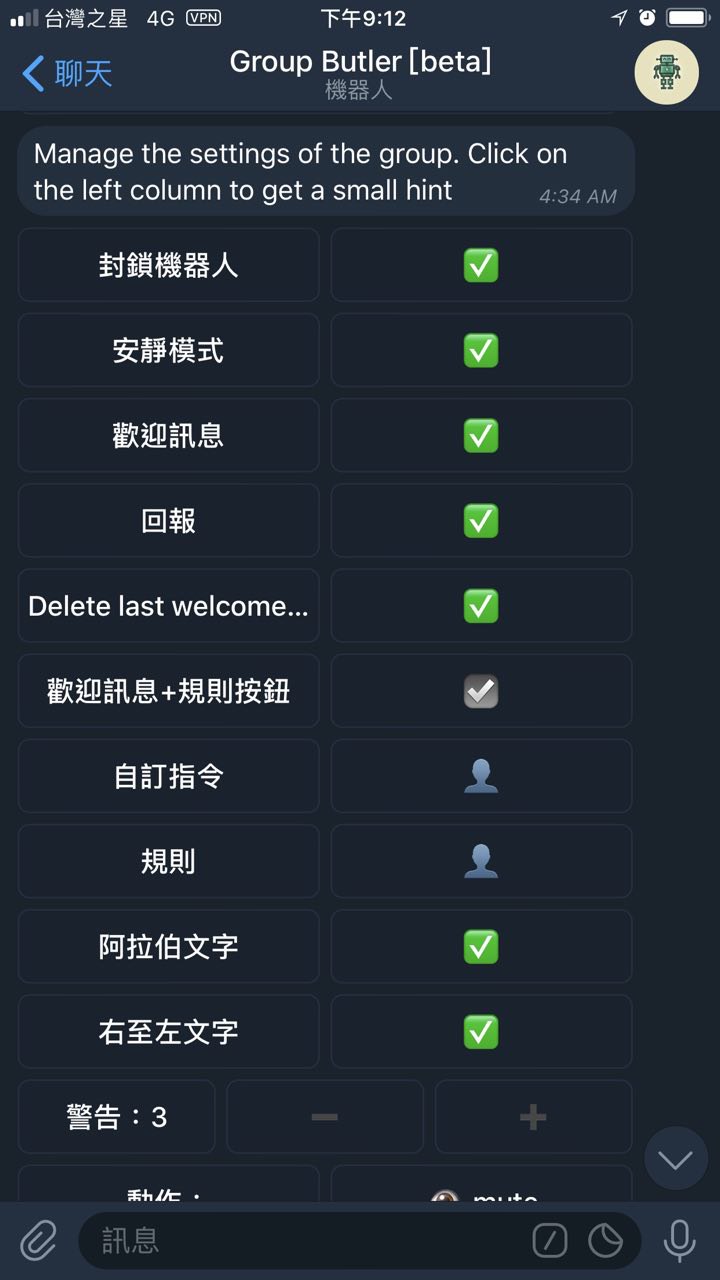Toggle the 安靜模式 checkmark

481,350
